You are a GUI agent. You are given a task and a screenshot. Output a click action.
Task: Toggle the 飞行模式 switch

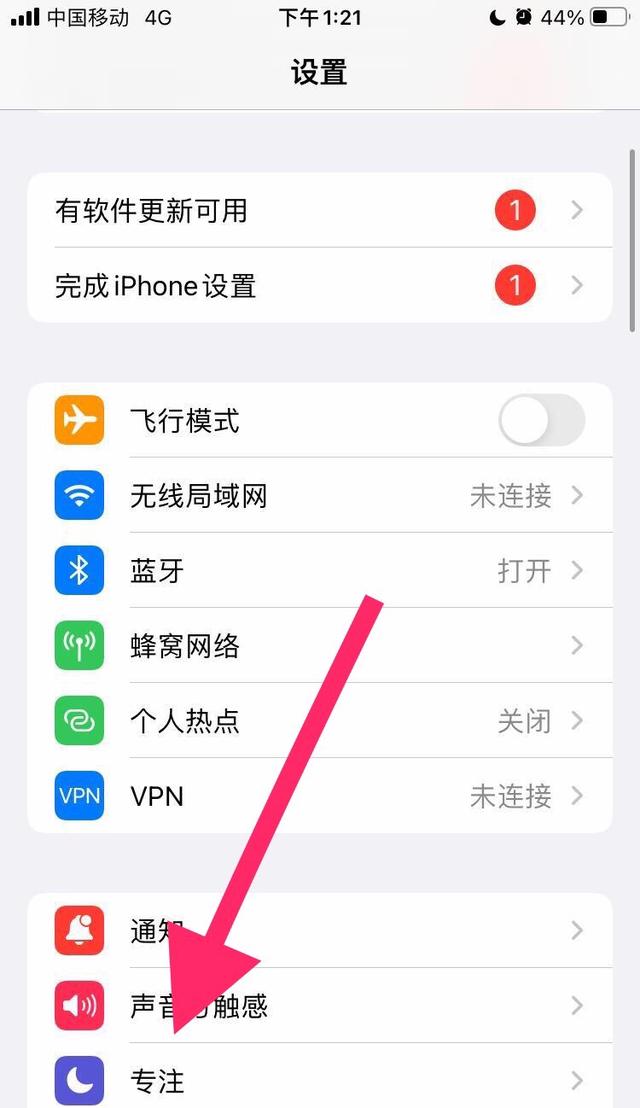tap(541, 421)
